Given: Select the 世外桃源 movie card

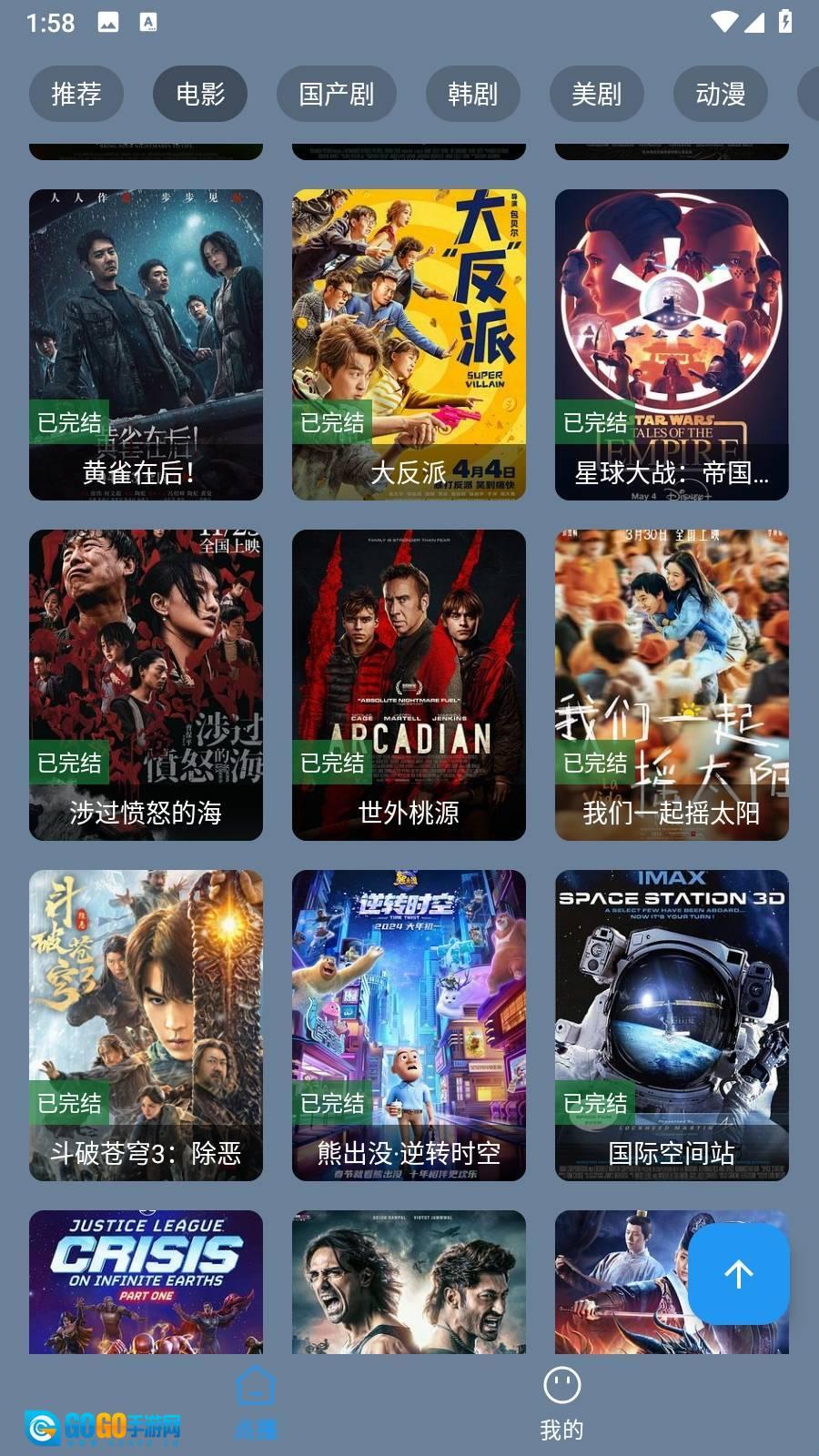Looking at the screenshot, I should (409, 684).
